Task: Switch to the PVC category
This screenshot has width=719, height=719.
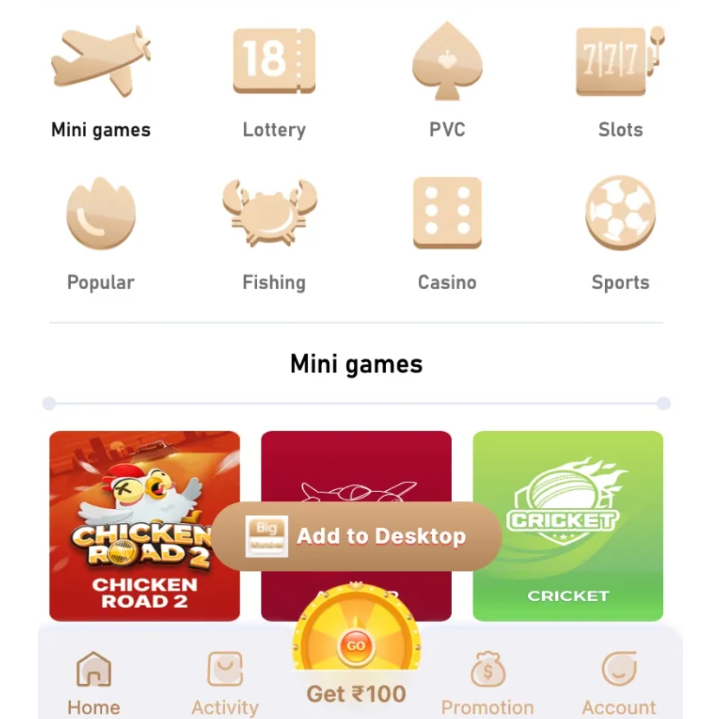Action: pyautogui.click(x=447, y=84)
